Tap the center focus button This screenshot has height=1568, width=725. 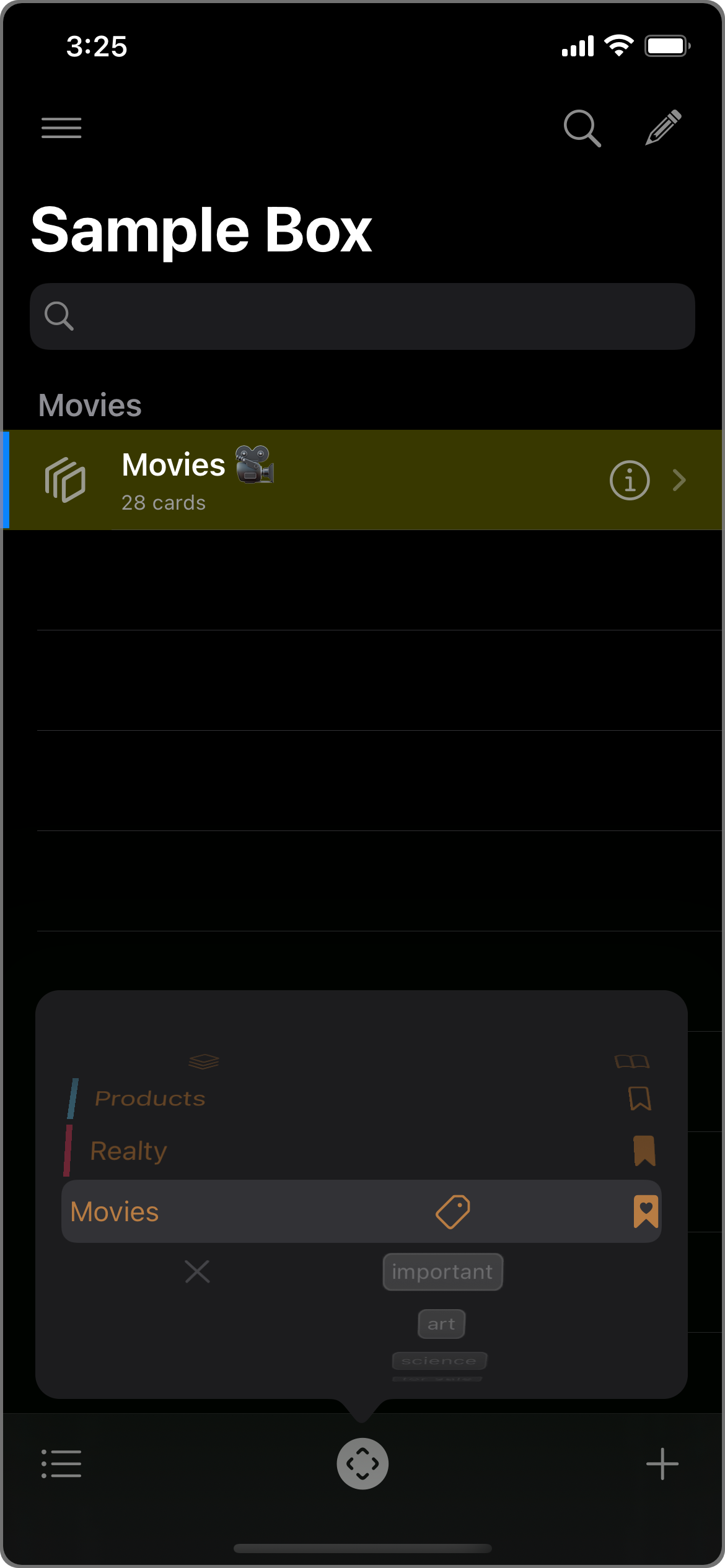click(362, 1464)
